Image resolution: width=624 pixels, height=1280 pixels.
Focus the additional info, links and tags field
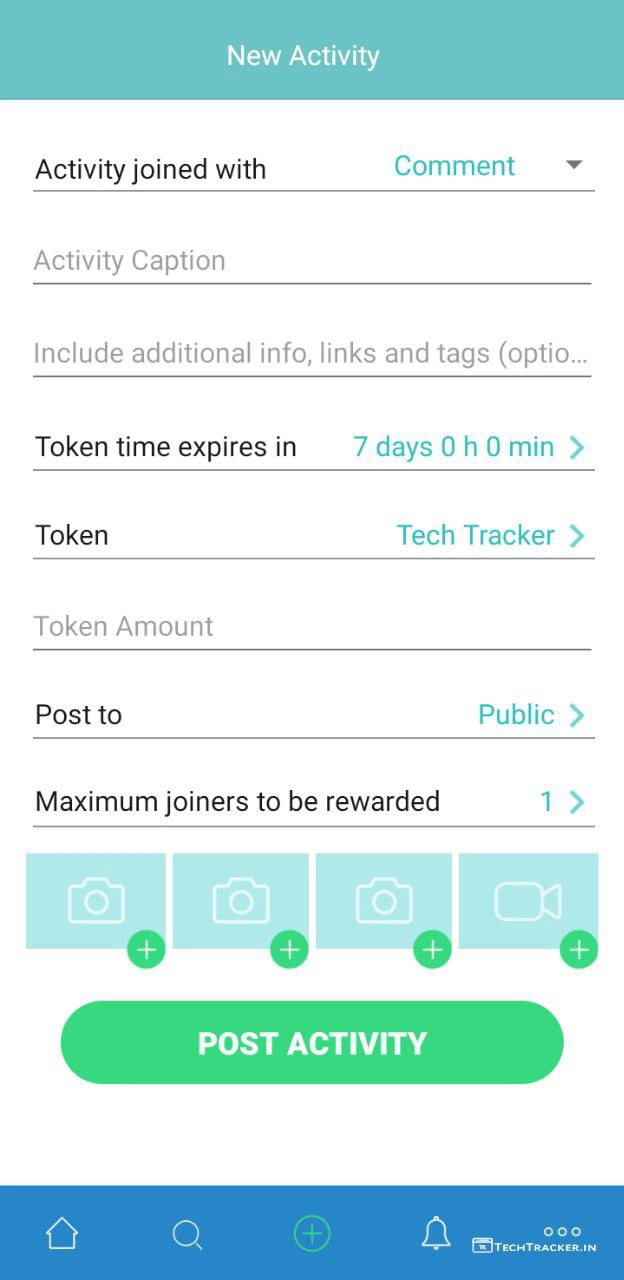click(312, 353)
